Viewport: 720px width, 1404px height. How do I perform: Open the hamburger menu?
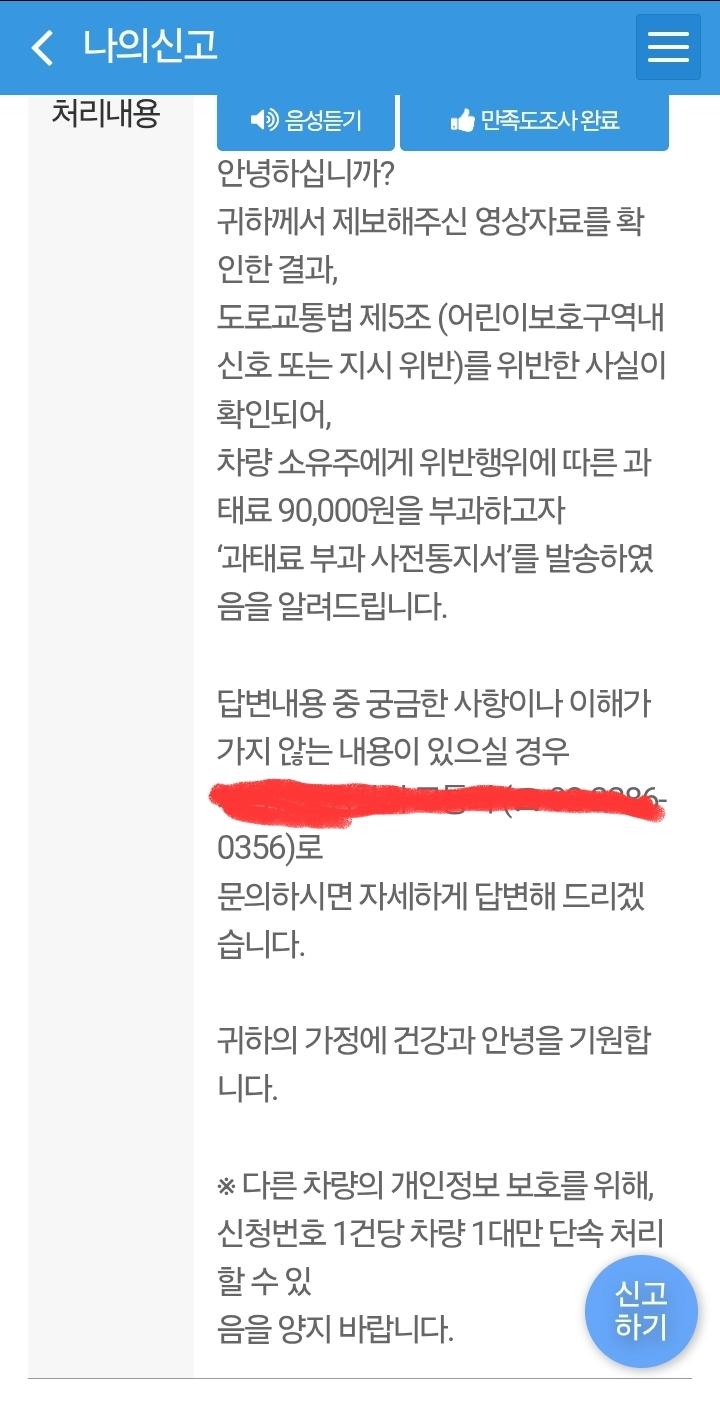[x=668, y=47]
